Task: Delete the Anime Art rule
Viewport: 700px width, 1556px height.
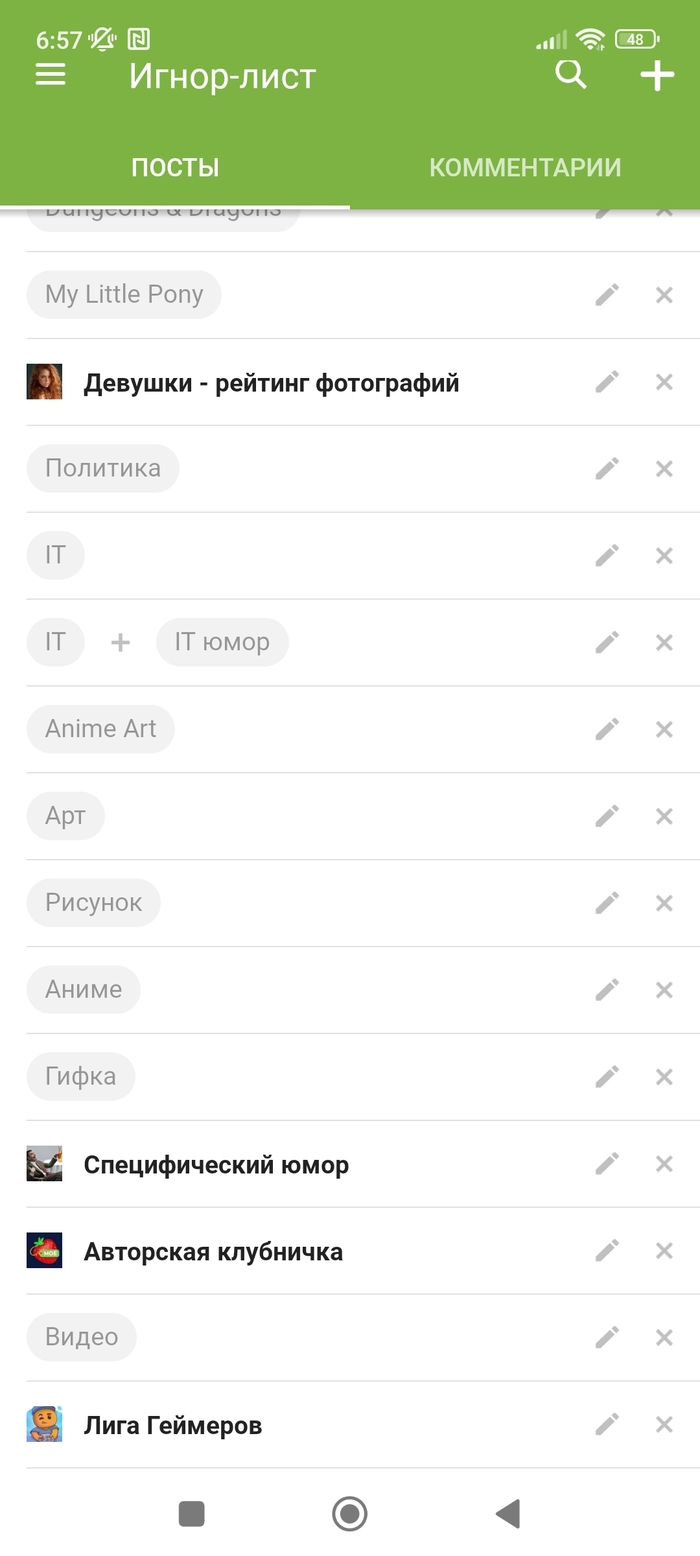Action: (x=664, y=729)
